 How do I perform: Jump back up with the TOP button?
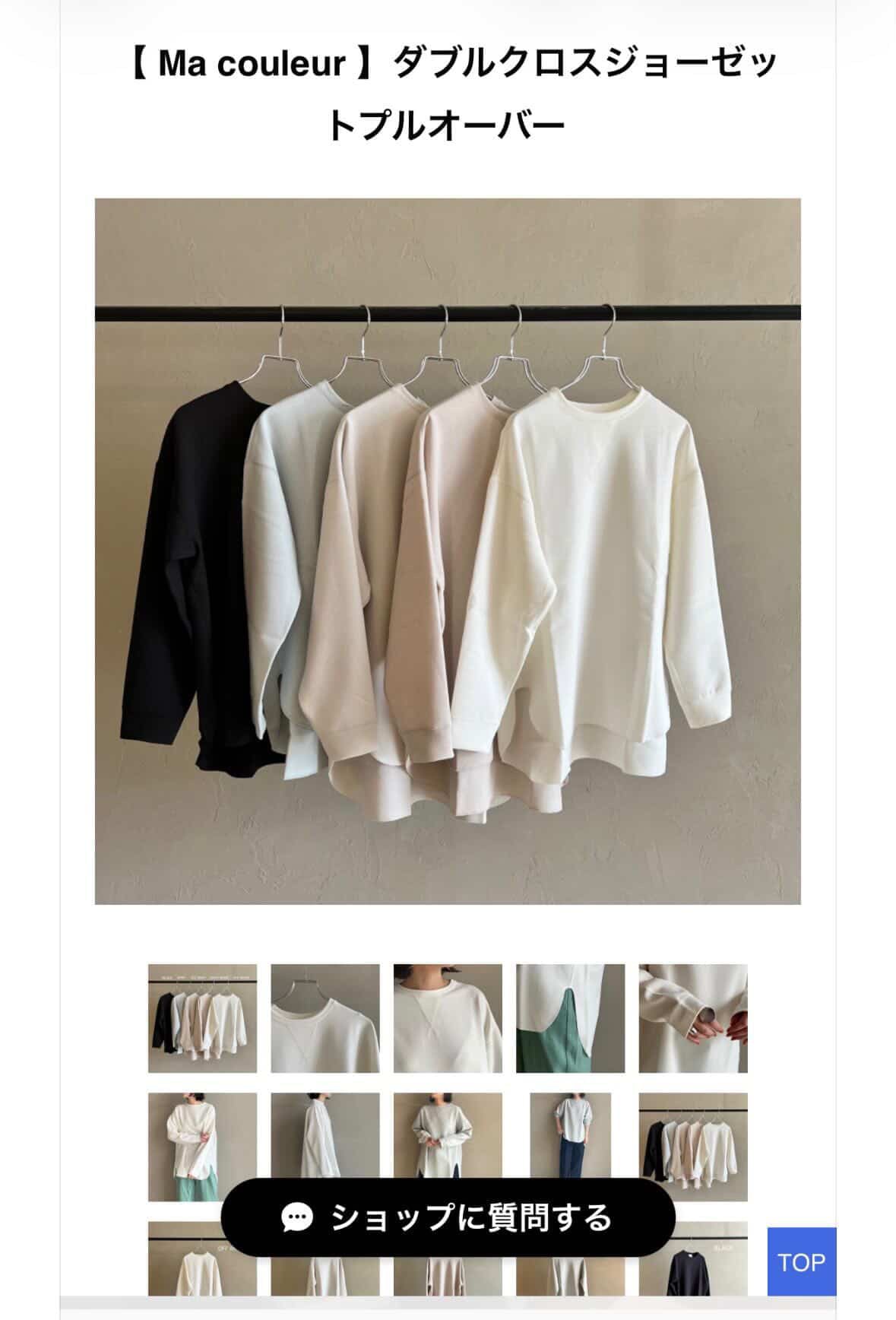pos(801,1262)
